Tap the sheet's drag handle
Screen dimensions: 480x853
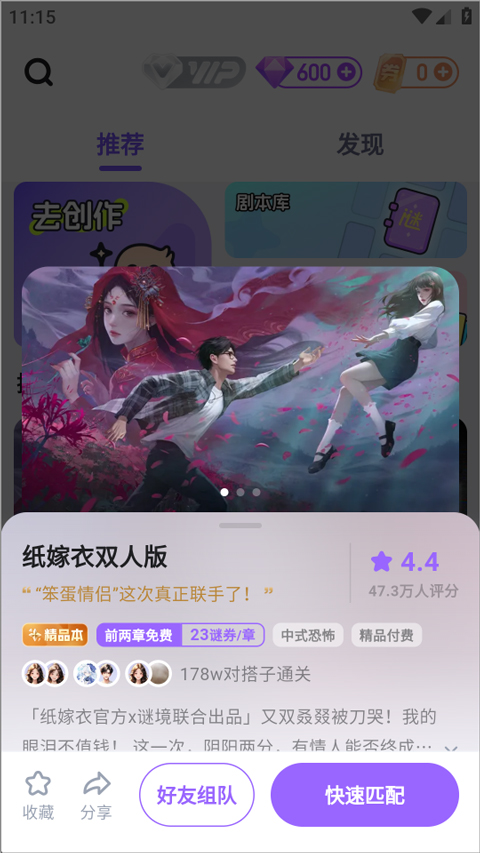240,526
